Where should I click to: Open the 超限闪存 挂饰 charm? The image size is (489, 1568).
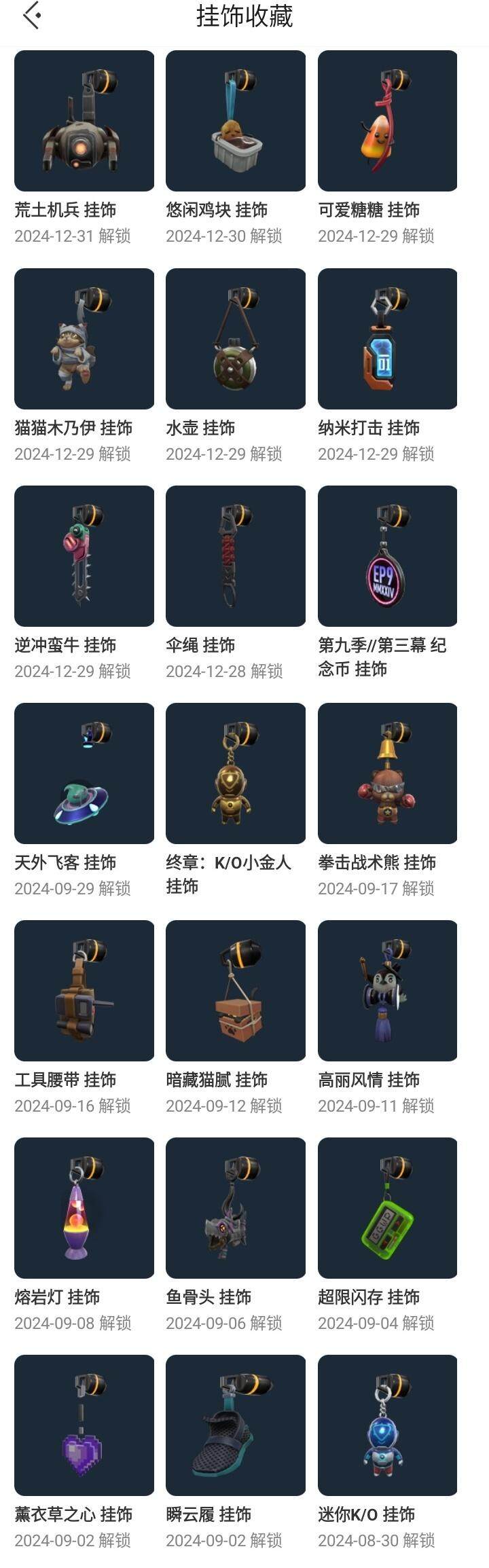[387, 1207]
